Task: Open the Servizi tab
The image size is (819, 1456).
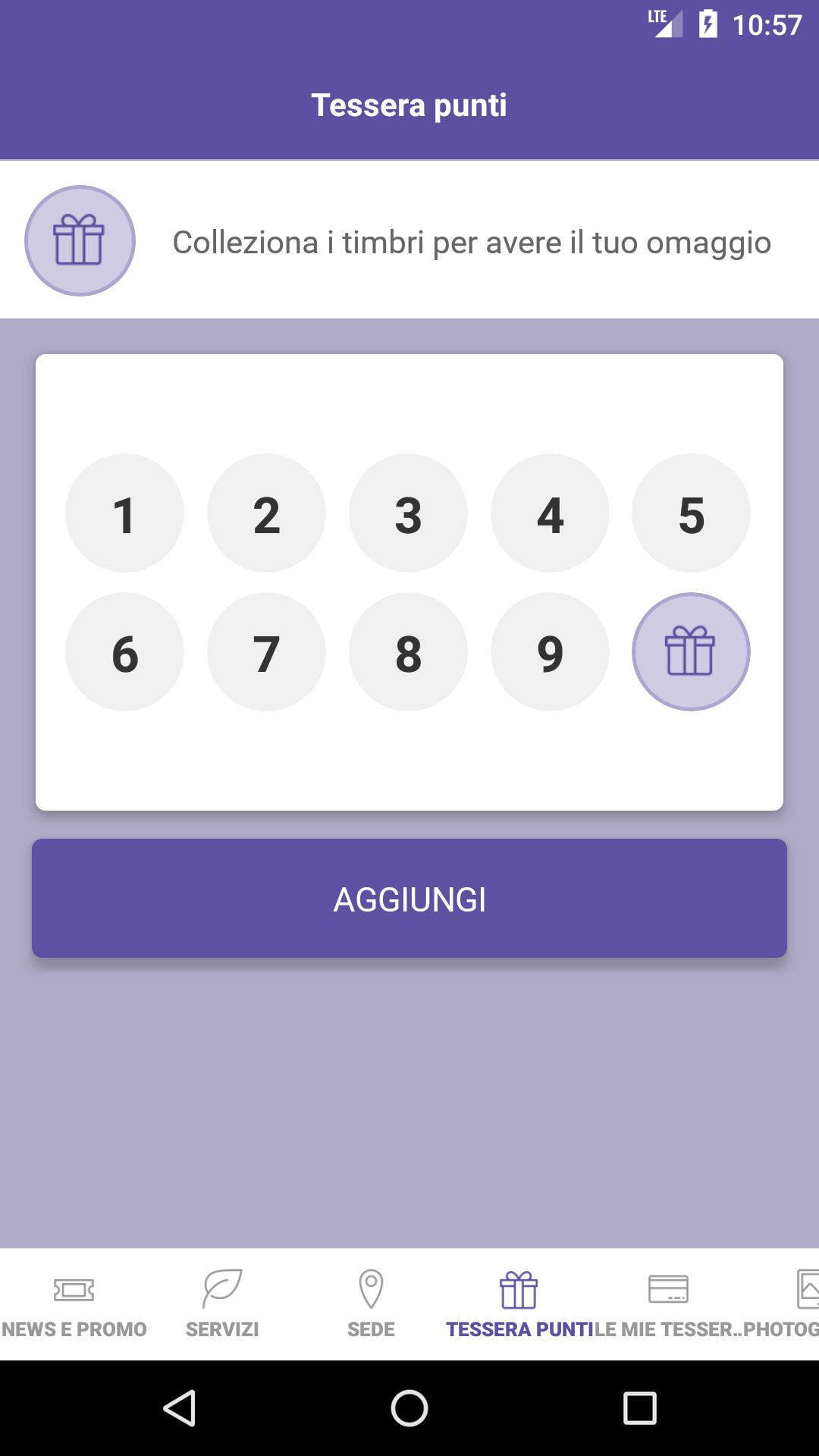Action: (222, 1304)
